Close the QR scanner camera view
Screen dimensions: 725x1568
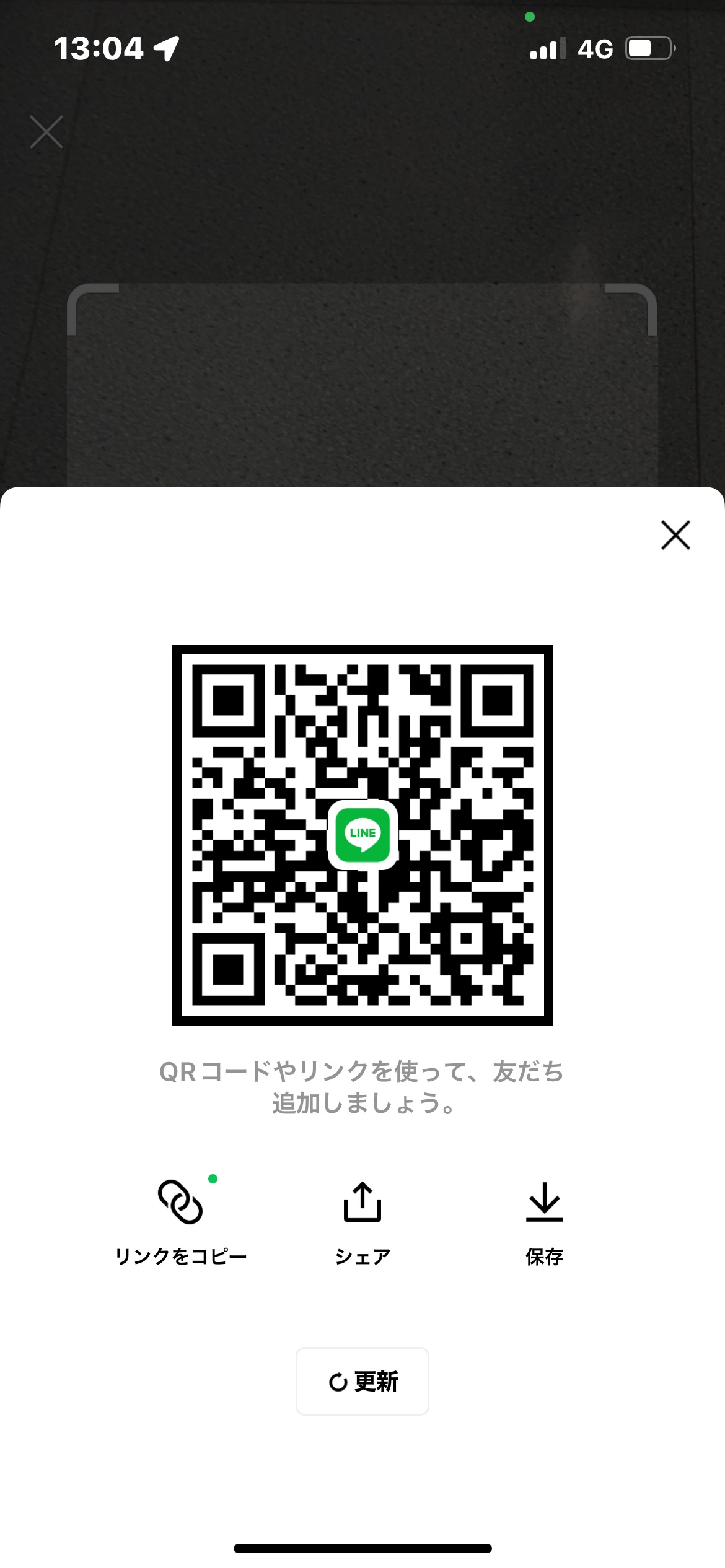point(46,132)
